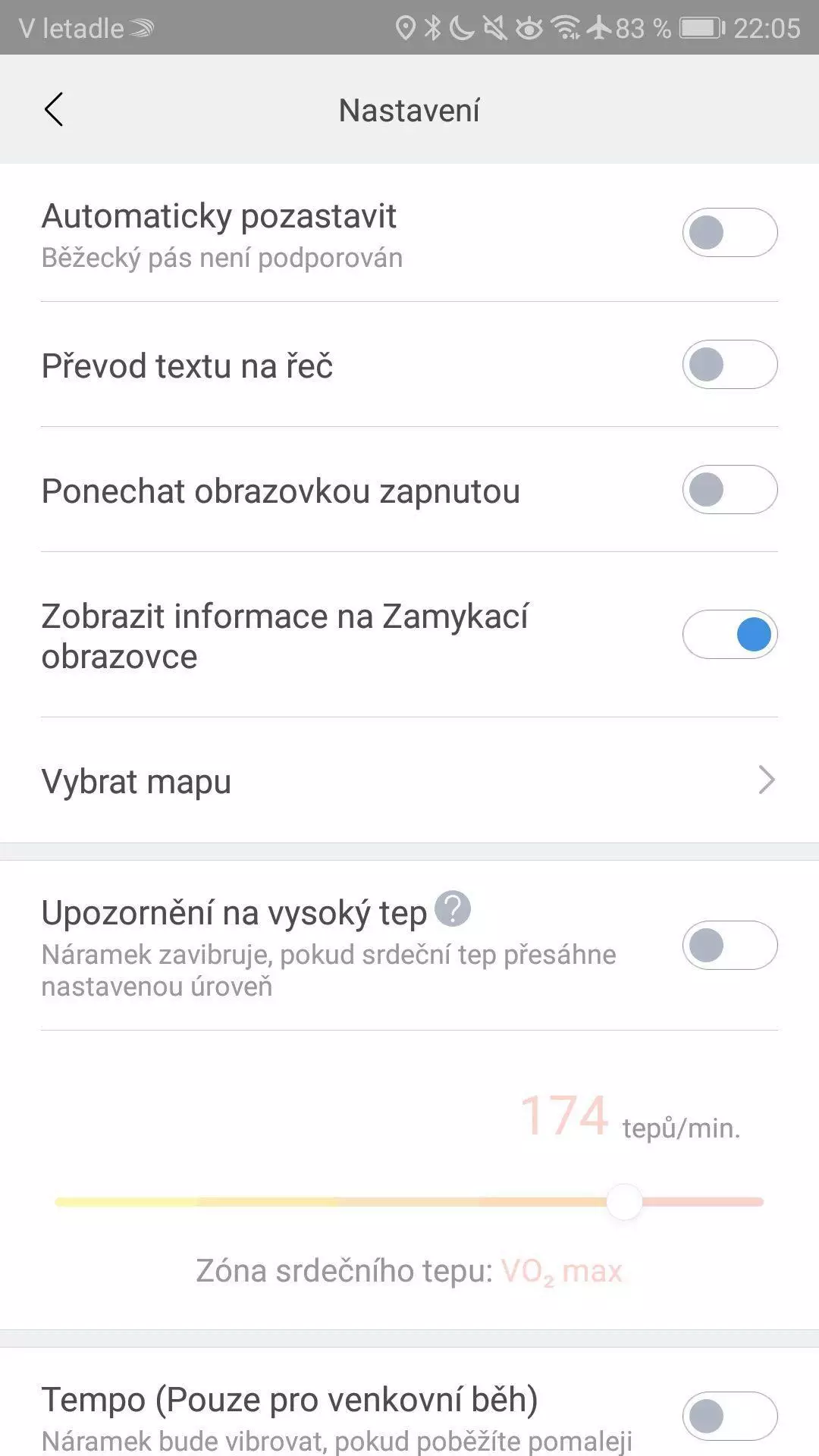This screenshot has height=1456, width=819.
Task: Toggle Upozornění na vysoký tep on
Action: pyautogui.click(x=730, y=946)
